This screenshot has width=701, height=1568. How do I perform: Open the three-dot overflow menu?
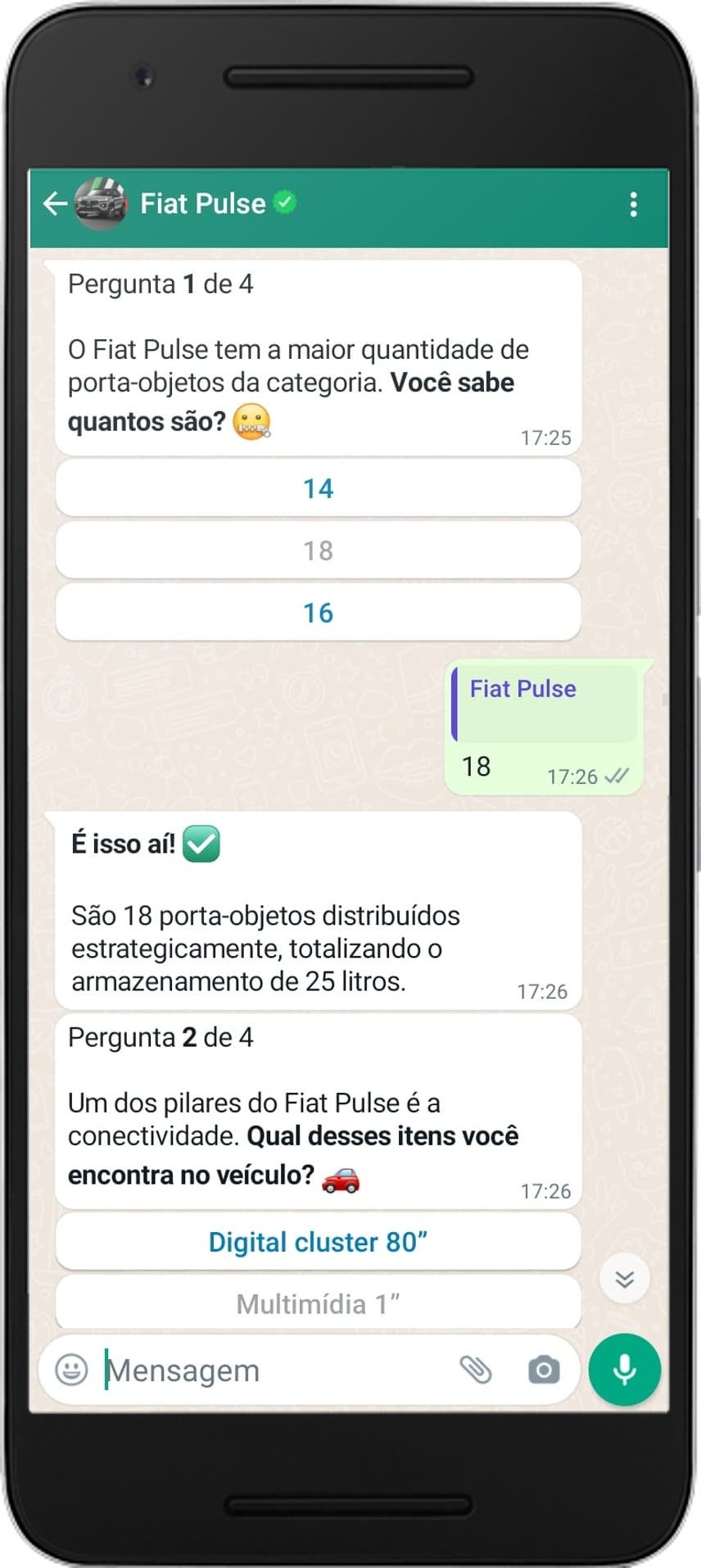tap(633, 204)
